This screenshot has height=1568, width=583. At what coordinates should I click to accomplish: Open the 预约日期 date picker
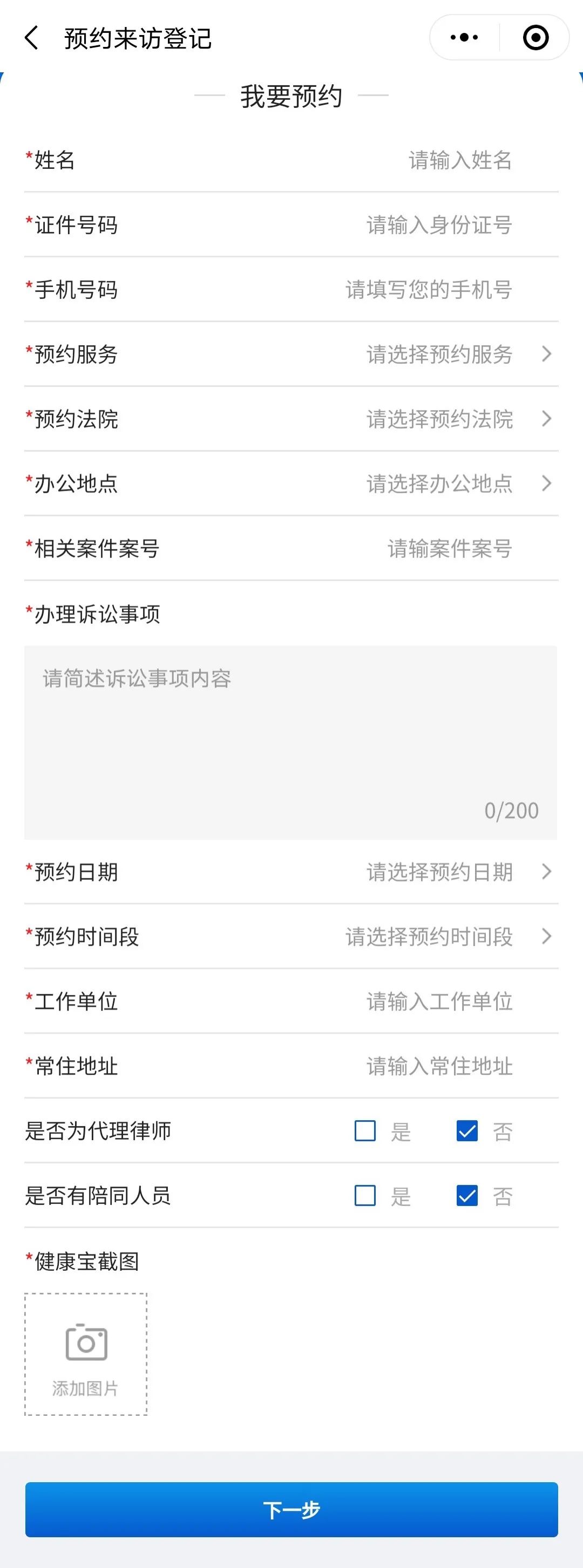[x=457, y=871]
